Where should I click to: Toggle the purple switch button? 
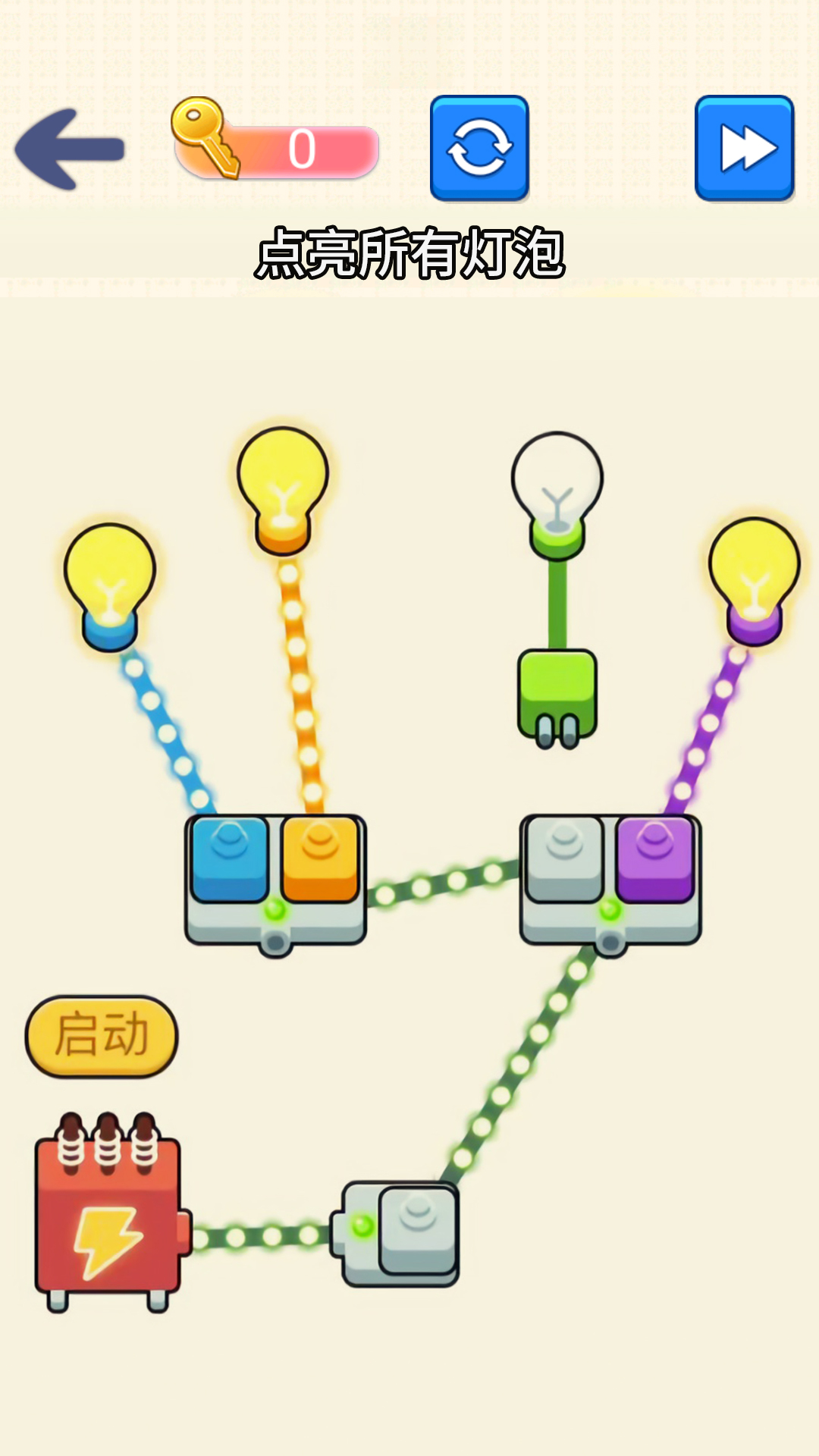(655, 859)
